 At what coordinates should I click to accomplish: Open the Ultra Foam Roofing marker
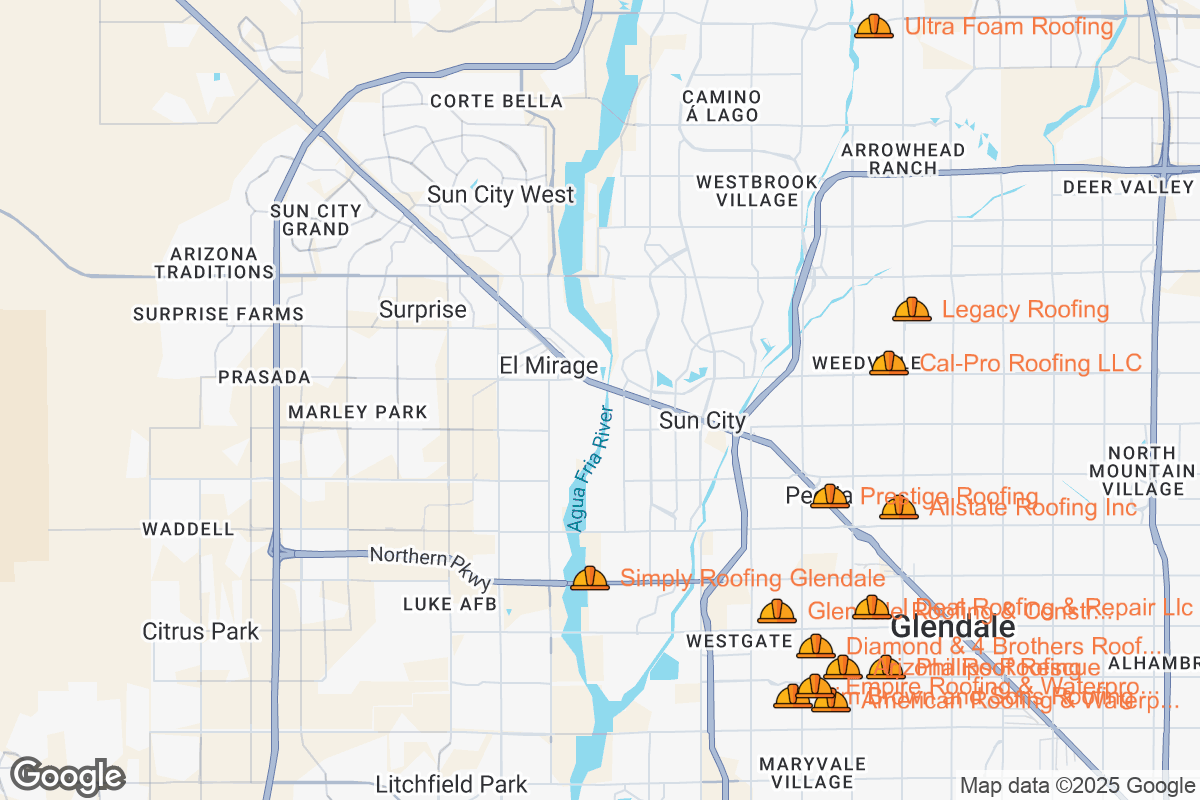[874, 27]
